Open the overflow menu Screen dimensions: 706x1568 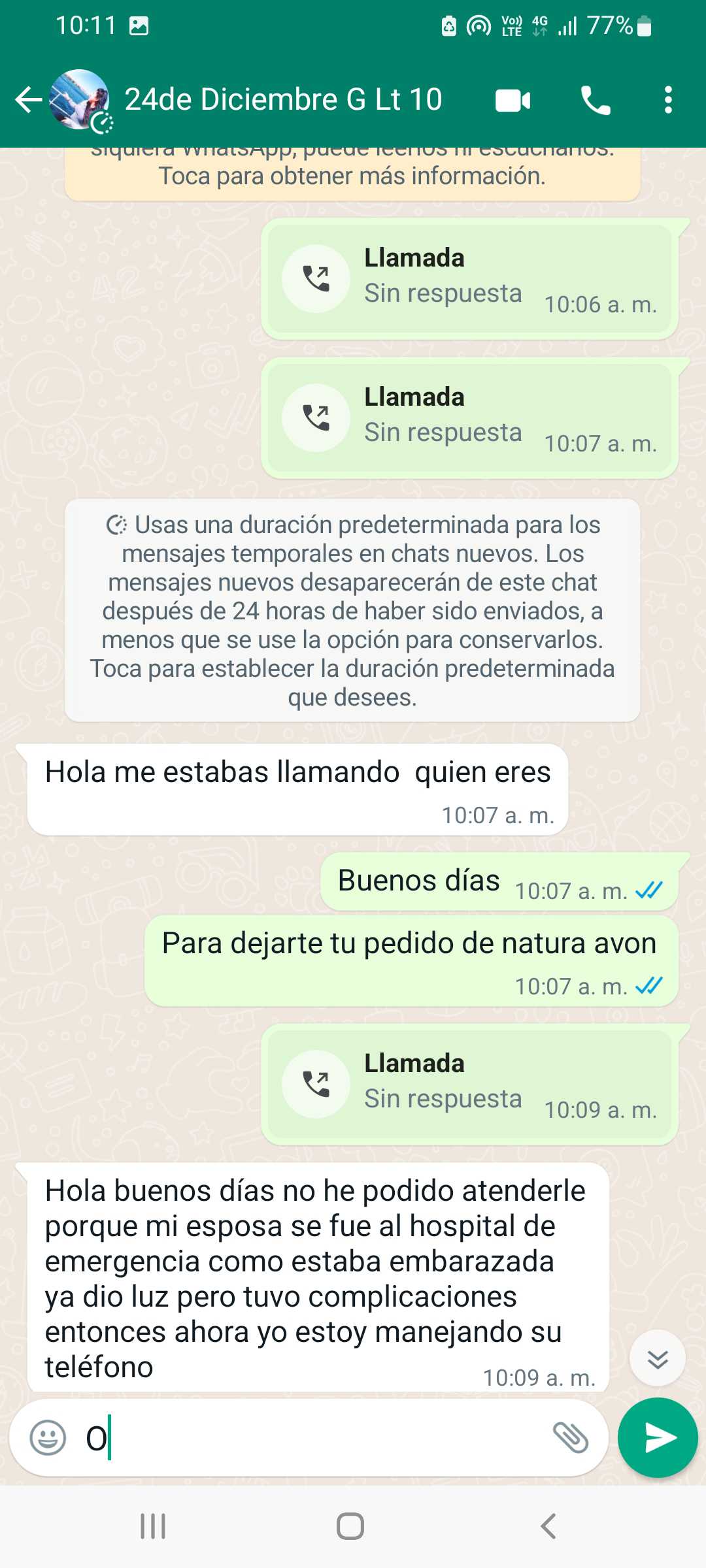[x=667, y=100]
